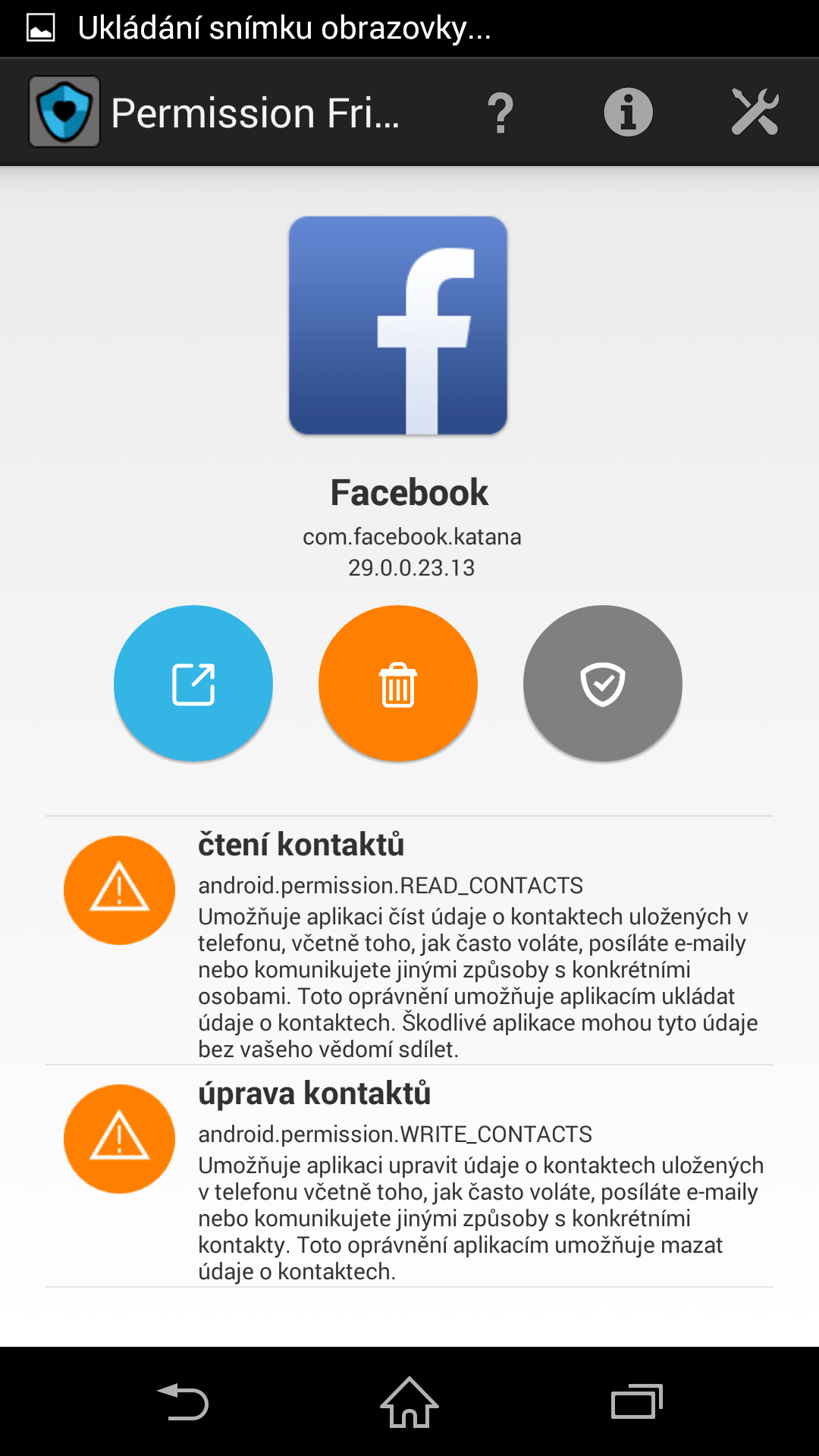This screenshot has height=1456, width=819.
Task: Uninstall Facebook with the orange trash button
Action: (x=398, y=683)
